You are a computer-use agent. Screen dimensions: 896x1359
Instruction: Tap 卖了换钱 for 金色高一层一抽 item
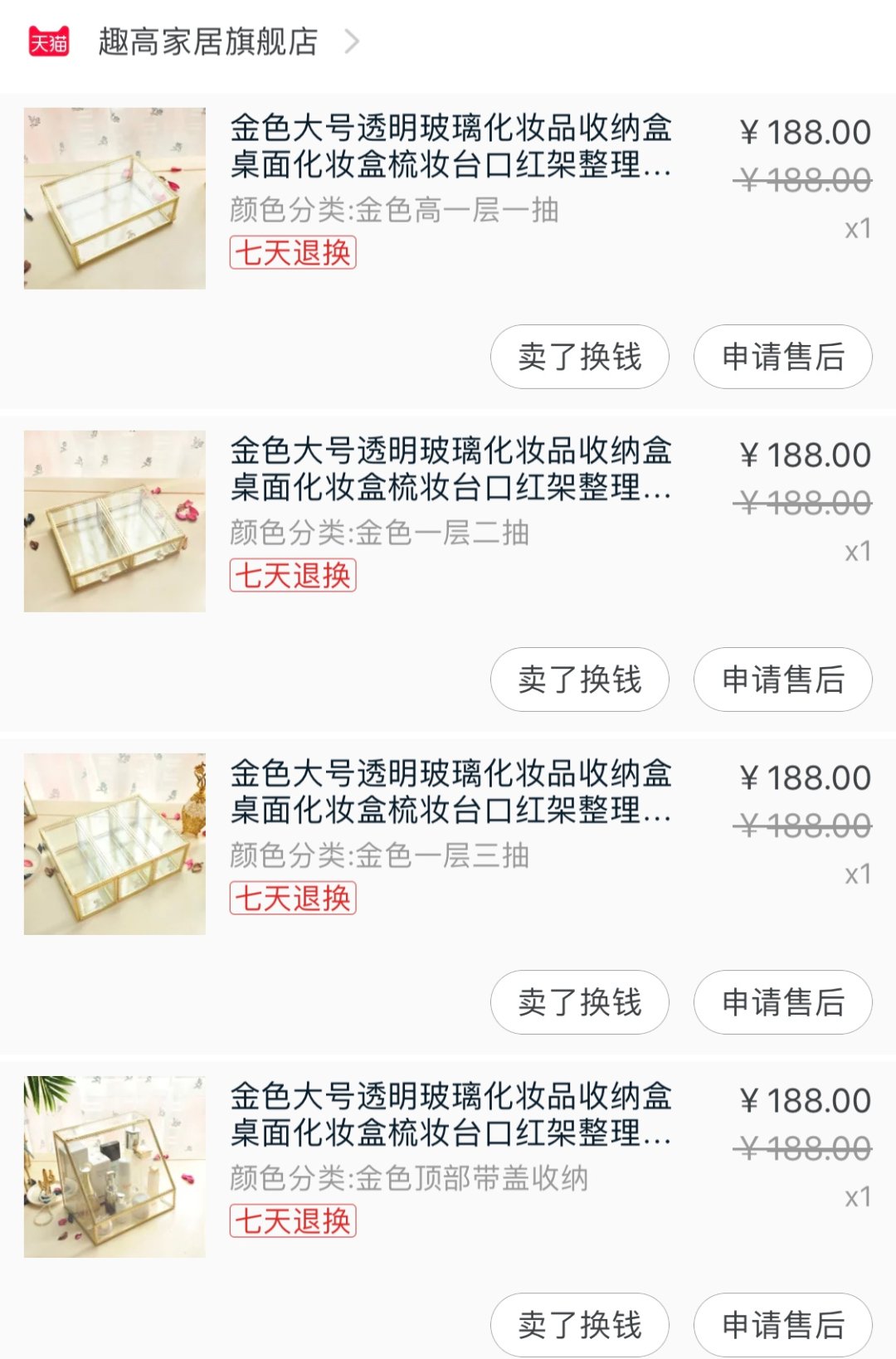(x=579, y=357)
